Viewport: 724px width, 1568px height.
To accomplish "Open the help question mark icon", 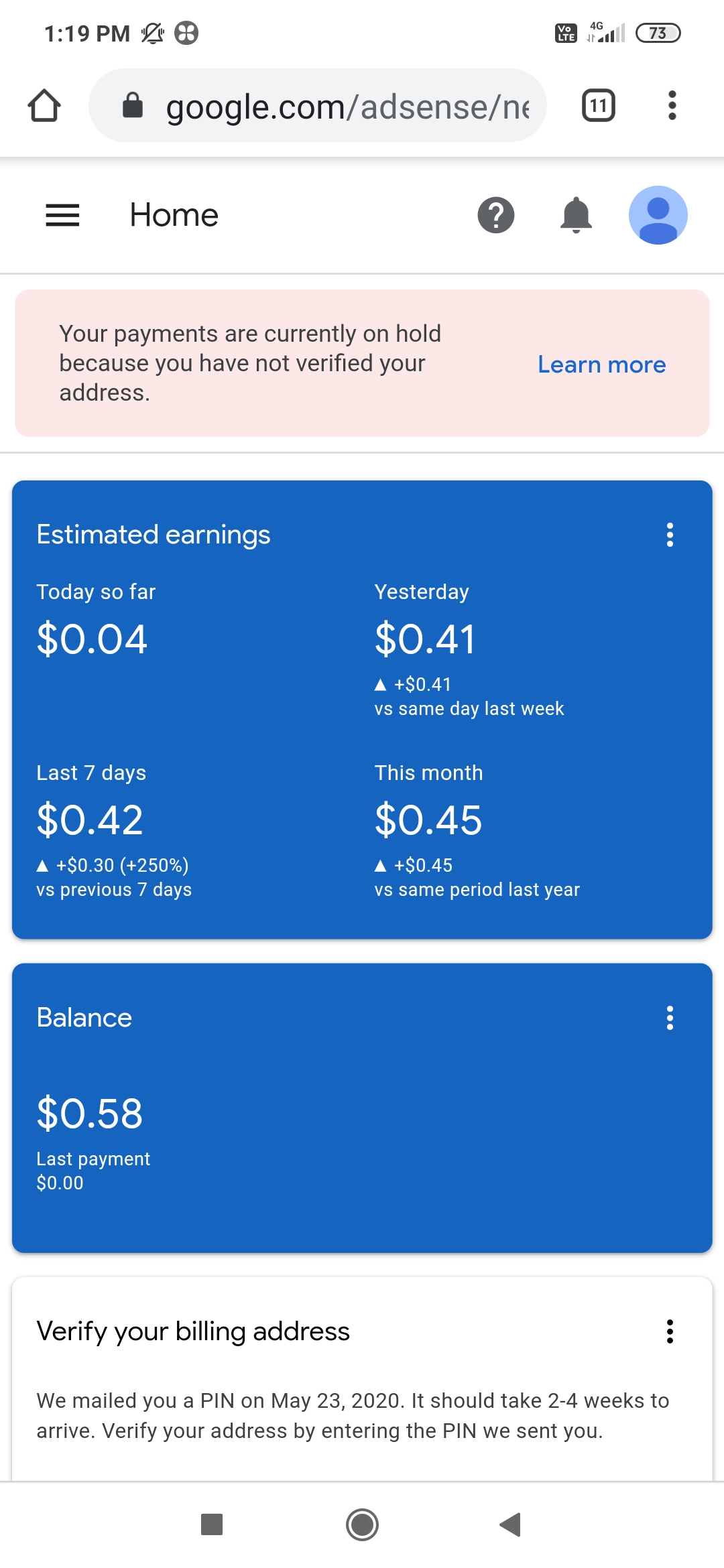I will [496, 215].
